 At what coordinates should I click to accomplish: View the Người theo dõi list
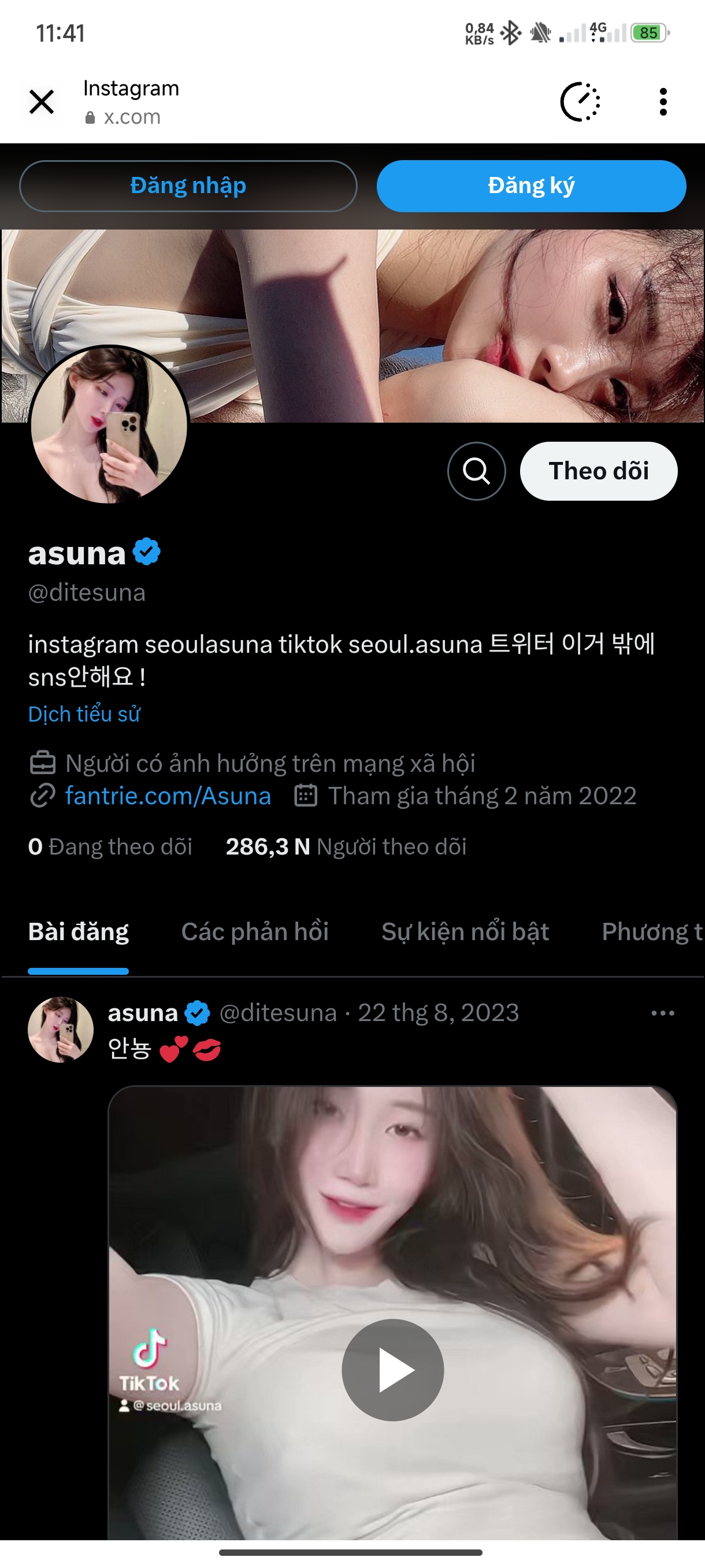(x=346, y=846)
